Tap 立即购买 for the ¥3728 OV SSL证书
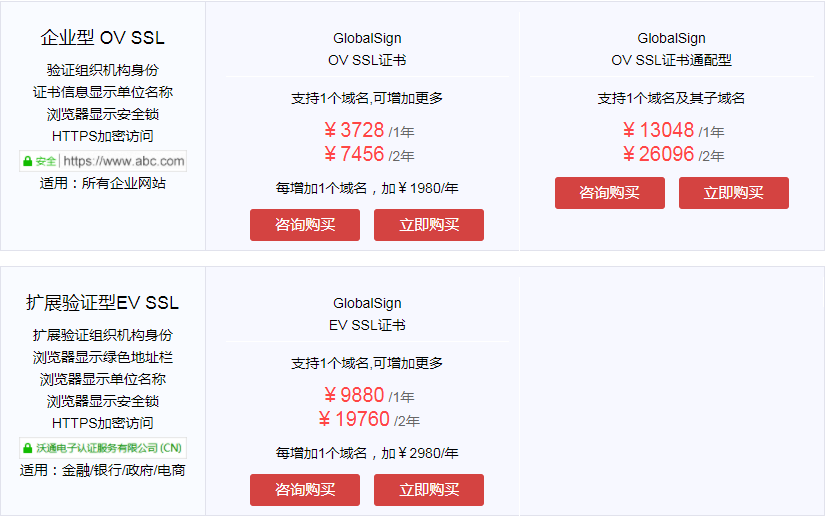 pyautogui.click(x=429, y=225)
